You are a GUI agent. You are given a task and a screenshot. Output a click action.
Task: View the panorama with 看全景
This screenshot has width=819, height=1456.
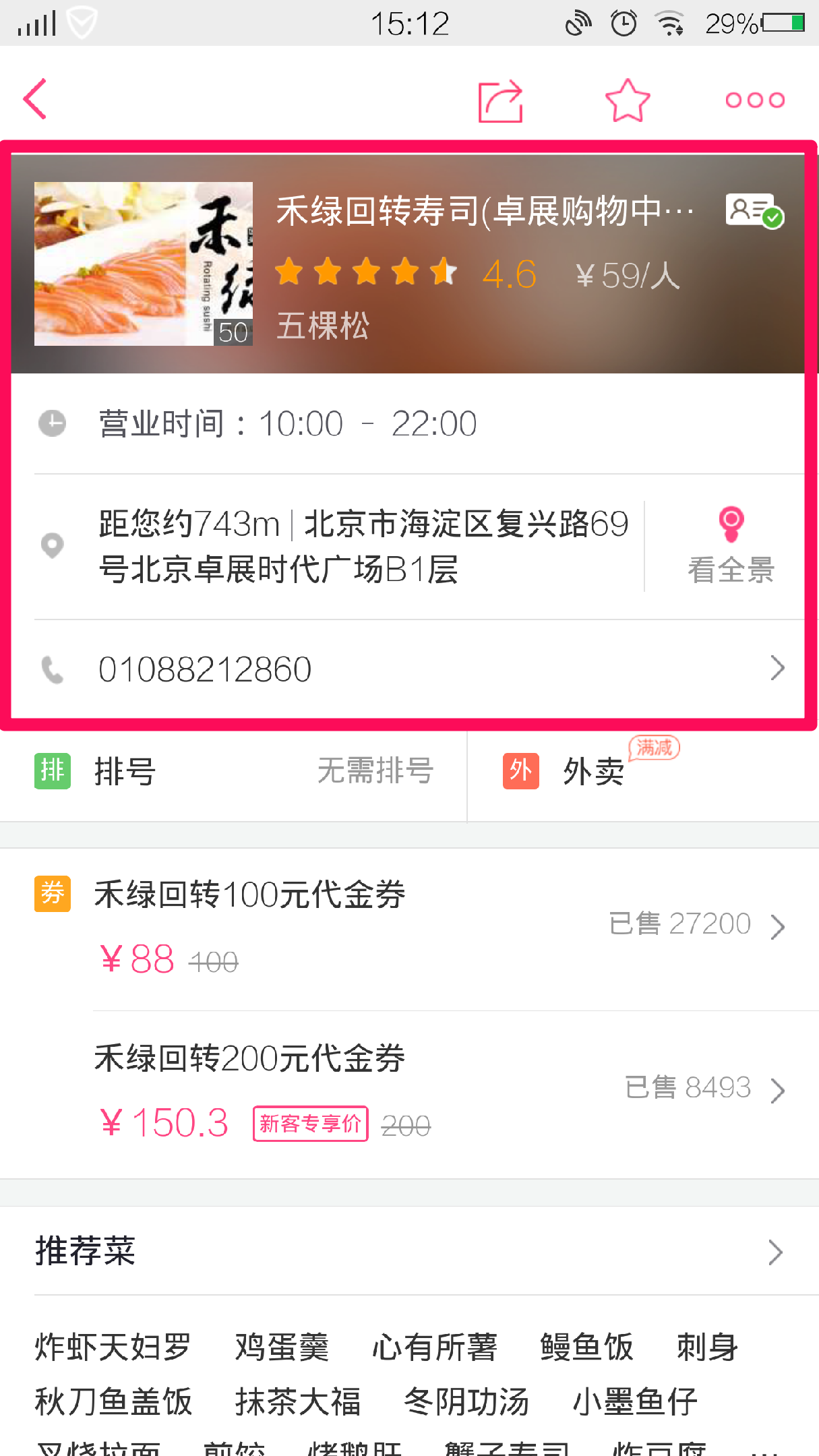coord(730,546)
